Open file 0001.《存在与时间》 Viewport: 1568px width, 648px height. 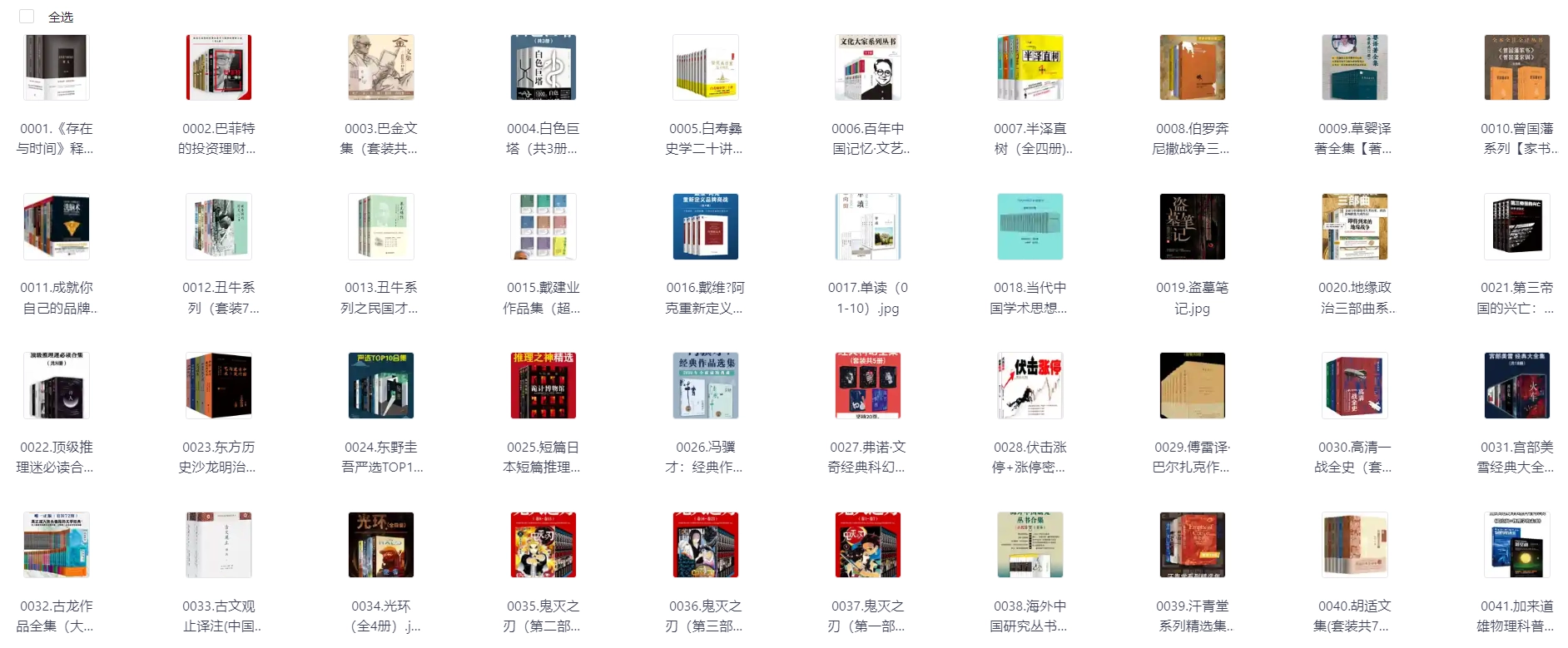(57, 68)
